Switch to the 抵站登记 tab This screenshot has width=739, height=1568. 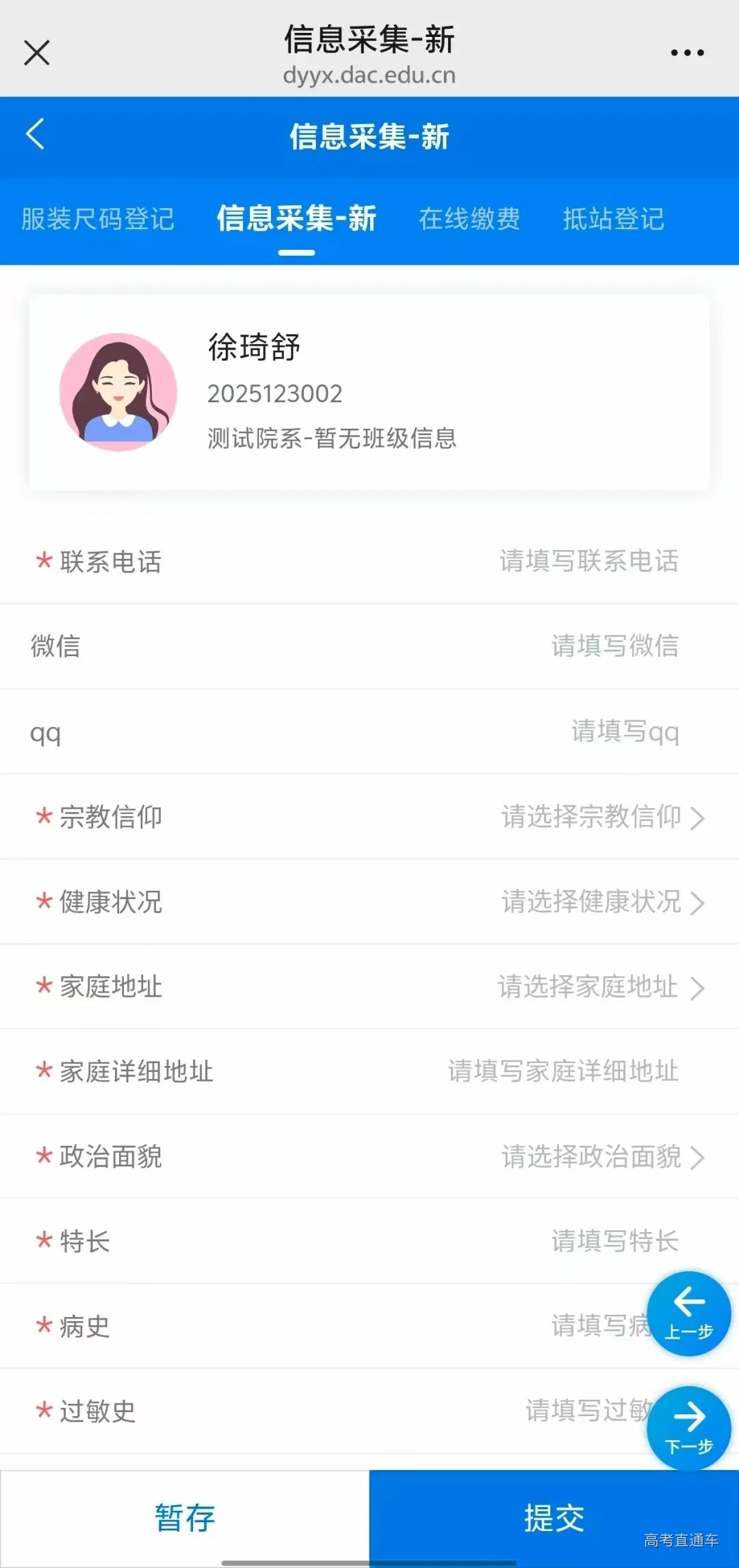point(612,219)
